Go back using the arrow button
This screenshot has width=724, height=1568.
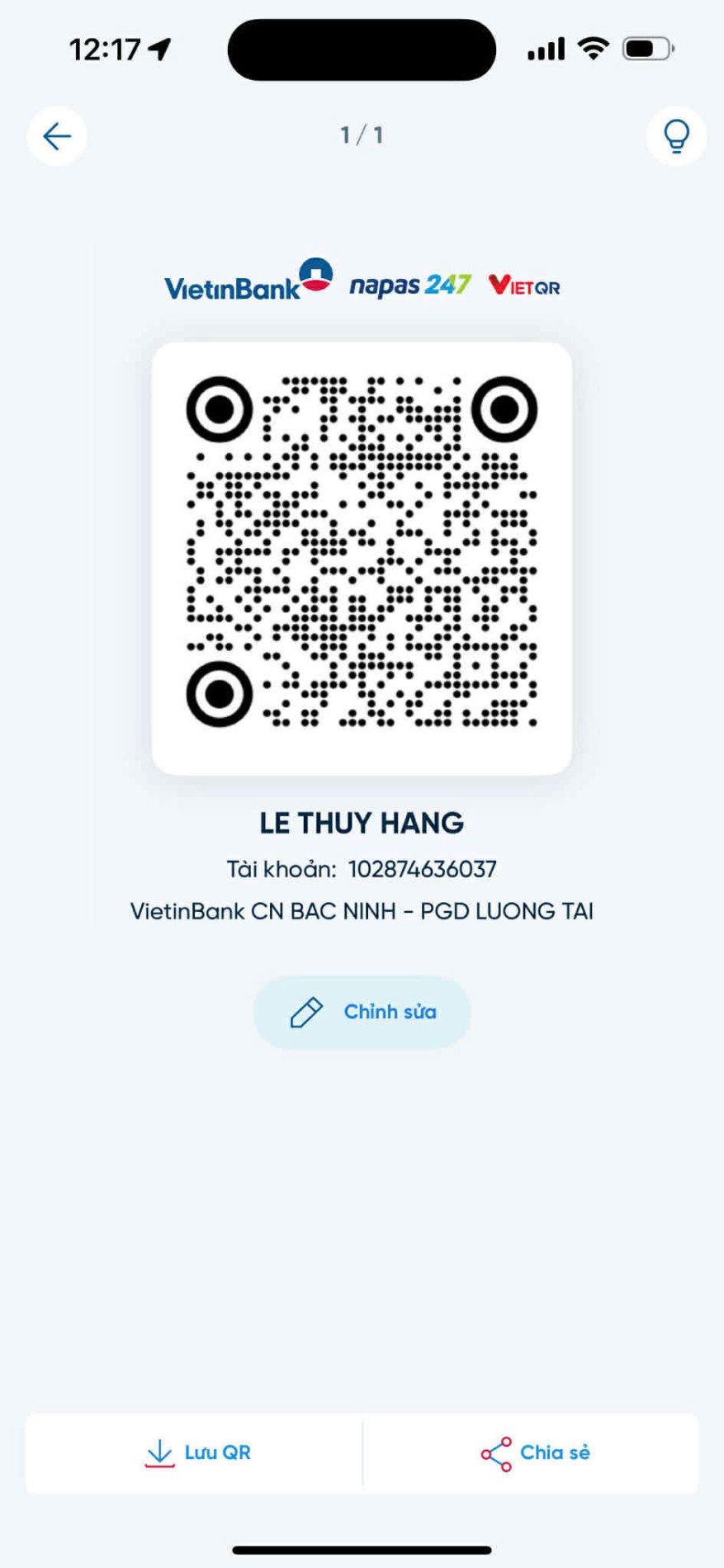coord(57,136)
